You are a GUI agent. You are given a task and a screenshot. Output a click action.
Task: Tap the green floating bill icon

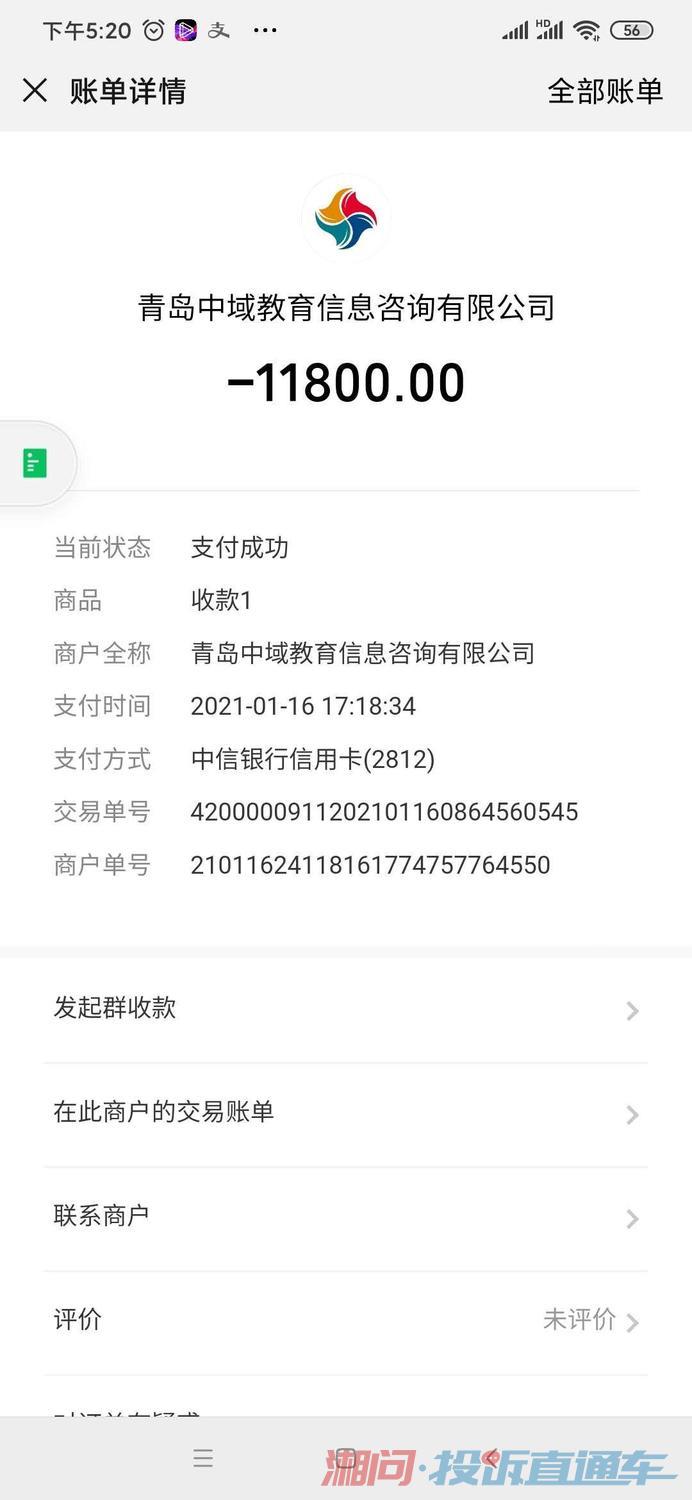[36, 463]
